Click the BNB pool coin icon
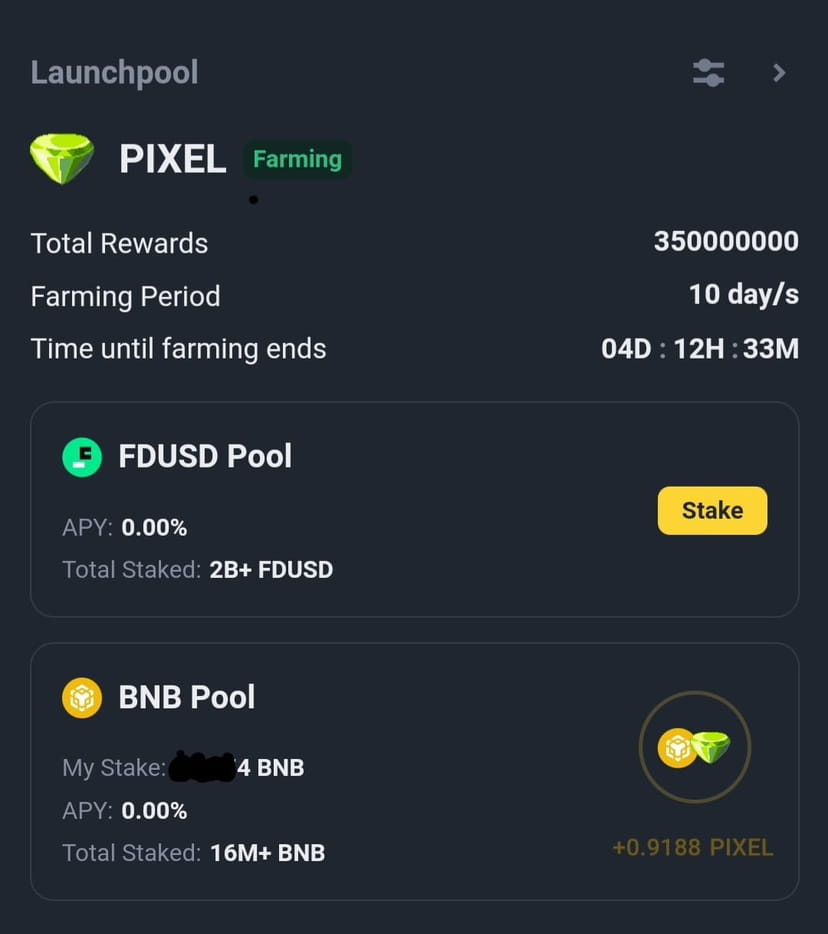 [81, 697]
